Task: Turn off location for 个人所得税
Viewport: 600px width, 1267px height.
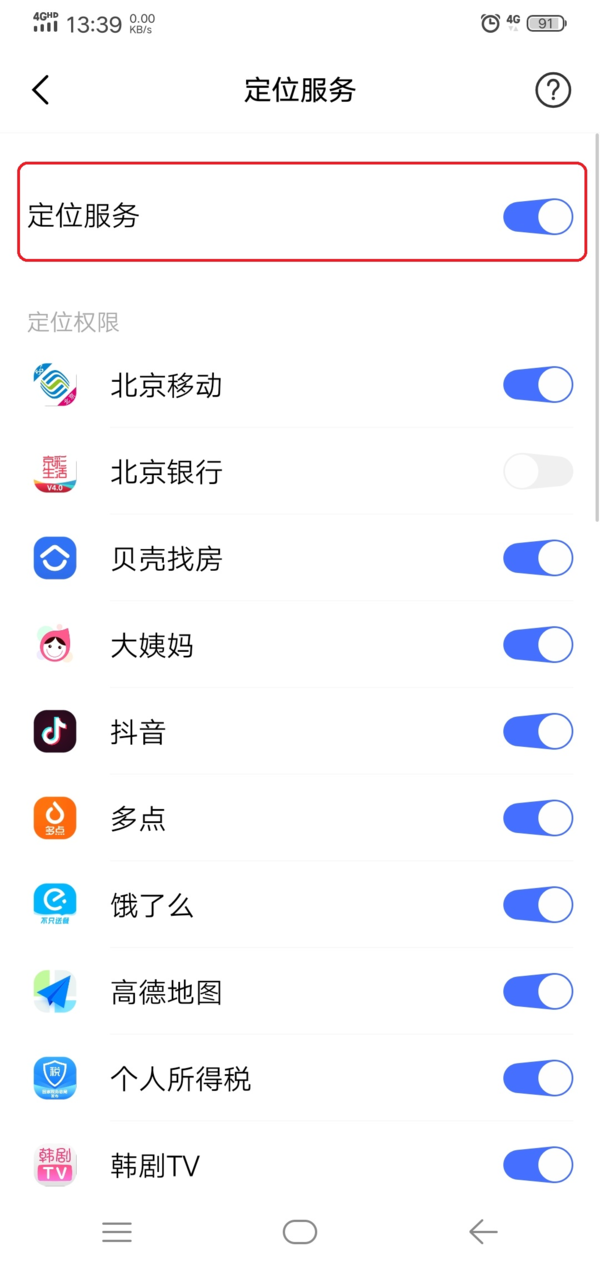Action: click(538, 1078)
